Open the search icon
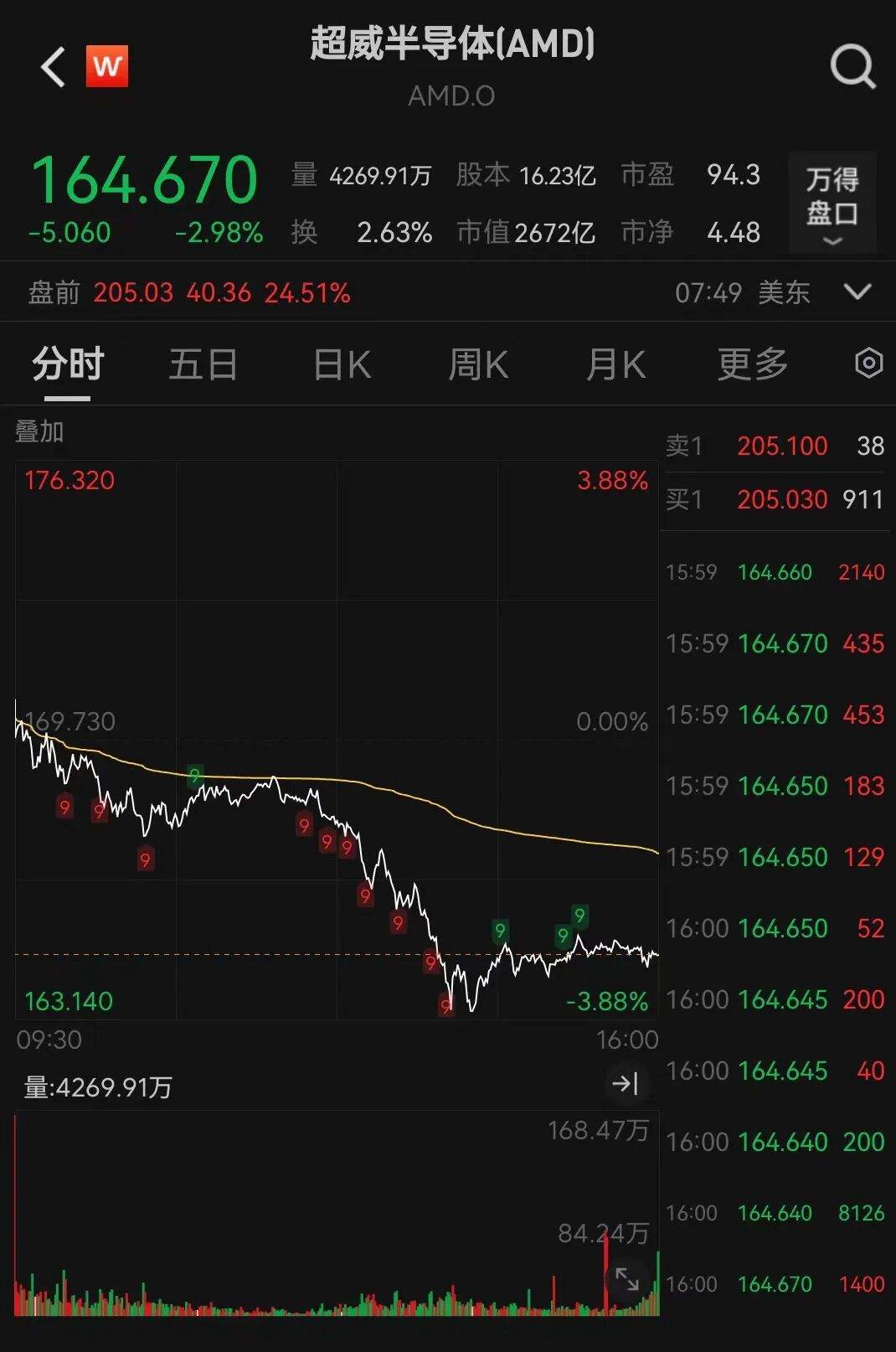 [x=852, y=66]
